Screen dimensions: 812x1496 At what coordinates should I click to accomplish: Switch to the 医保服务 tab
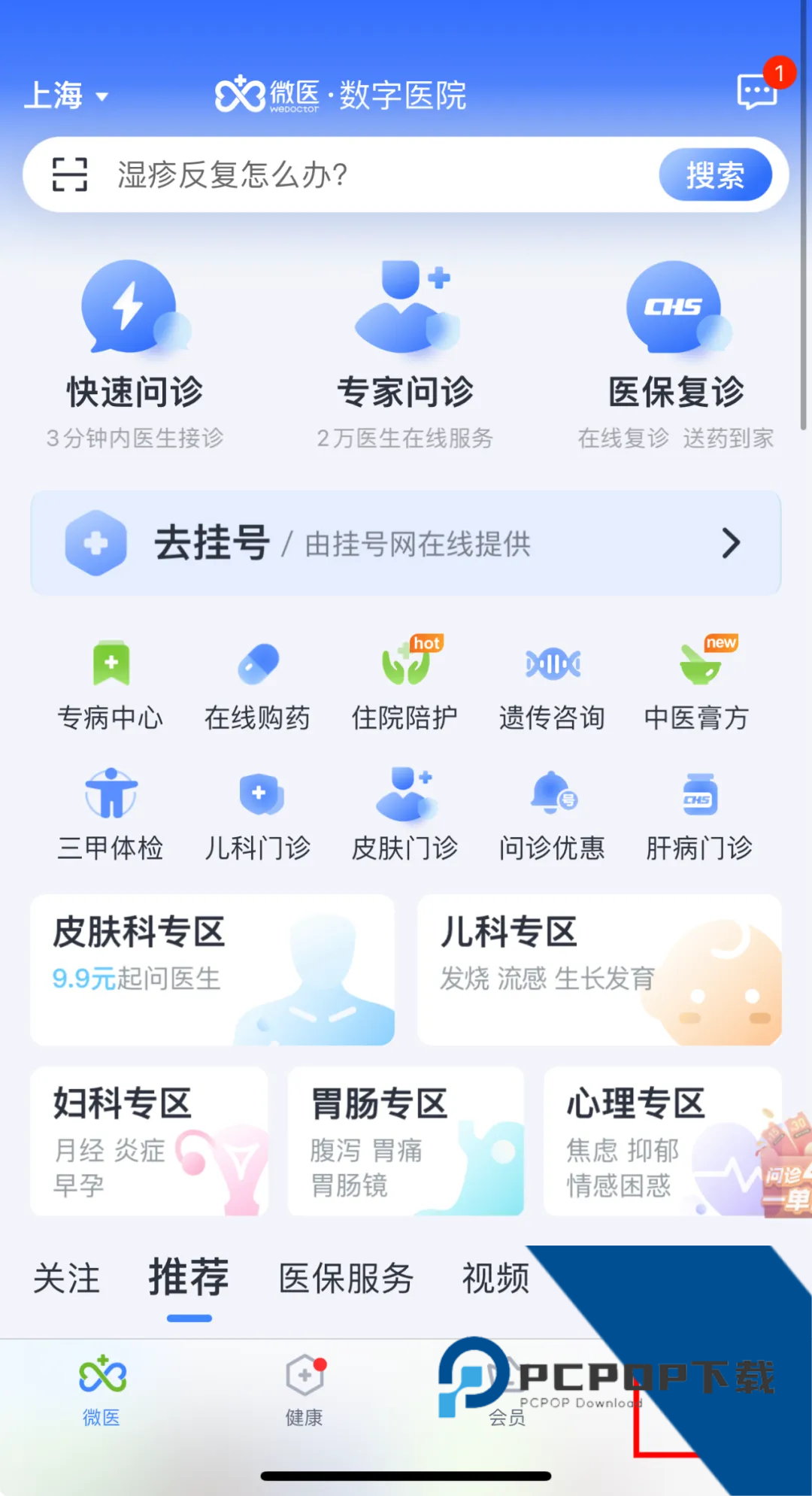[346, 1279]
